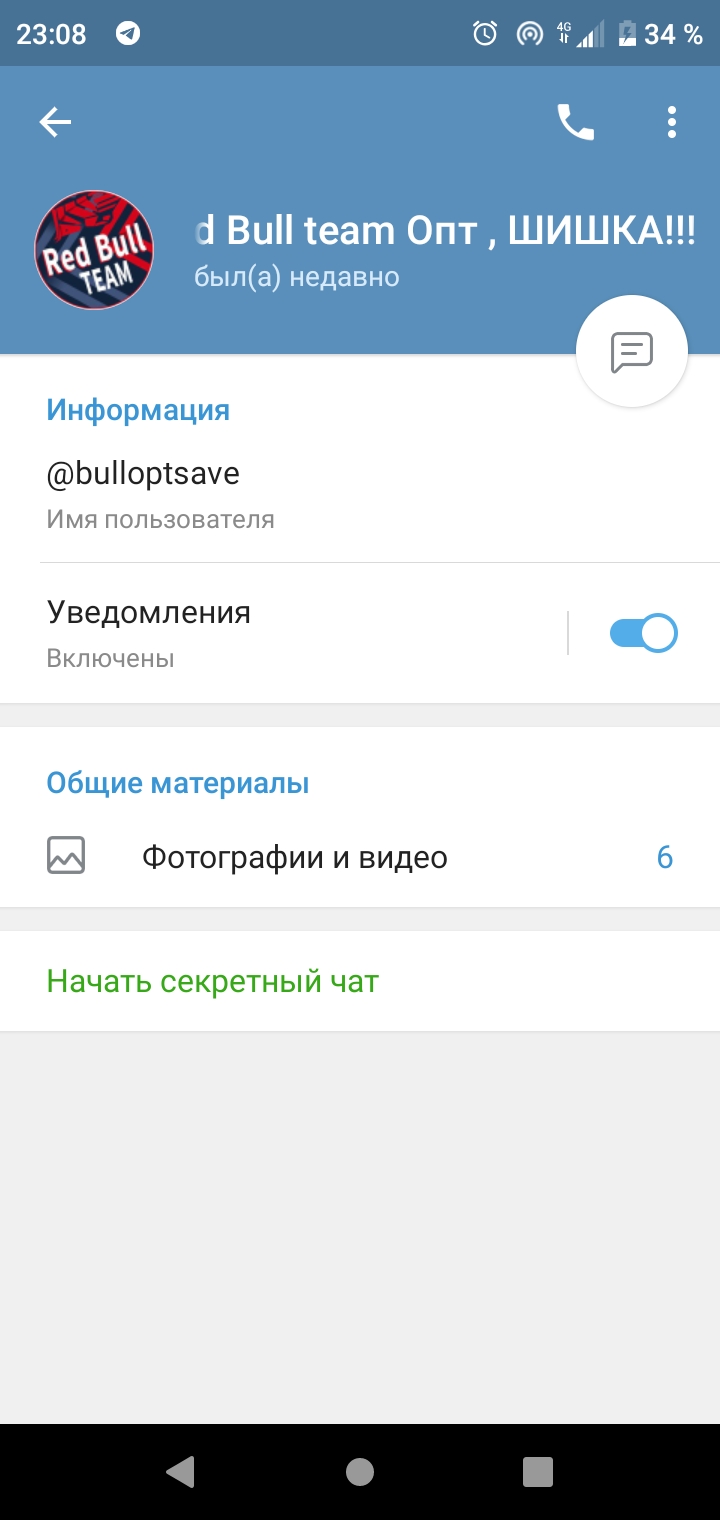Tap the system back button
The width and height of the screenshot is (720, 1520).
tap(180, 1472)
